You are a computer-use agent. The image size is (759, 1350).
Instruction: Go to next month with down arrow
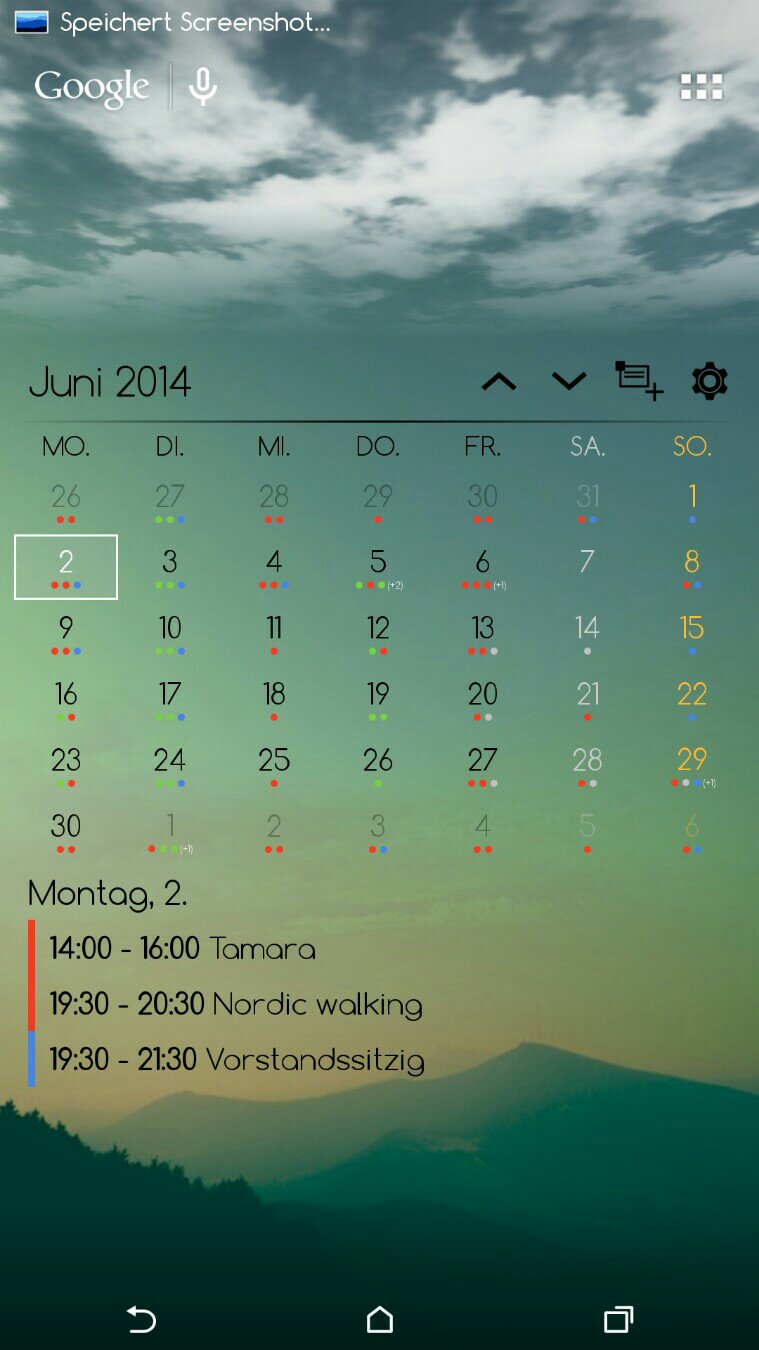tap(569, 381)
